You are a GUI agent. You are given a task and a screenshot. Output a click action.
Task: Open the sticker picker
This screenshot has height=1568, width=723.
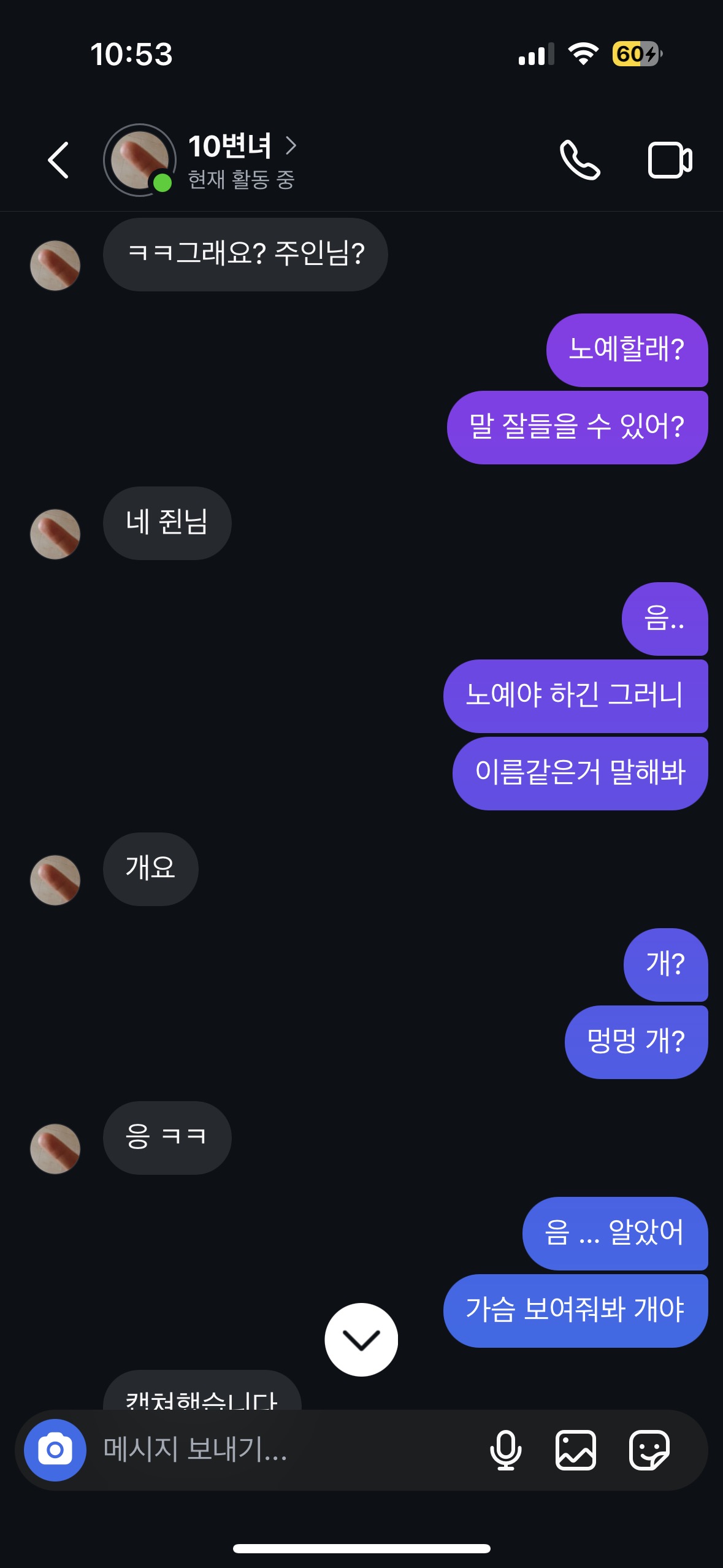pos(649,1450)
